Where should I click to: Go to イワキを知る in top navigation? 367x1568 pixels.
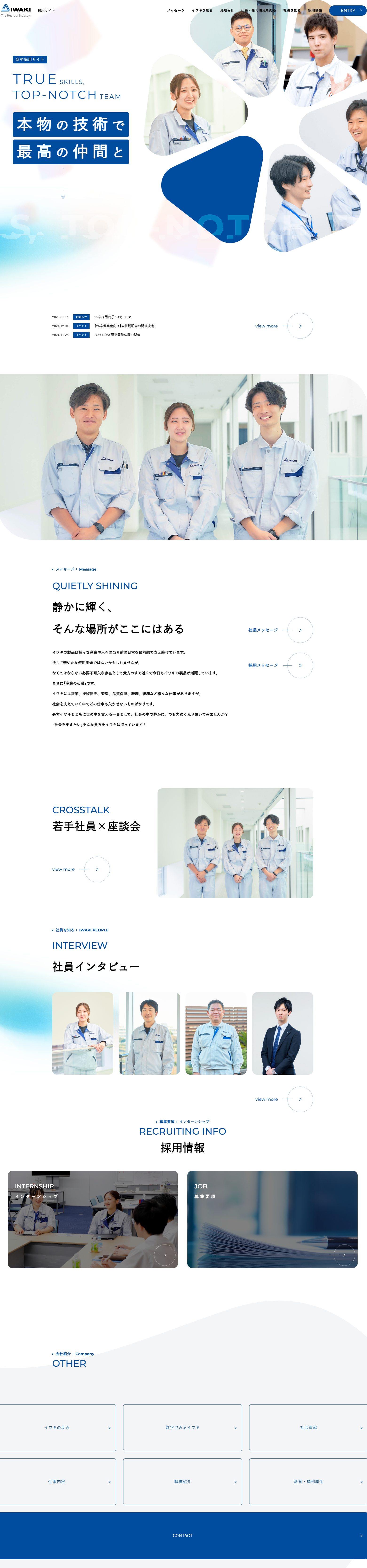(202, 10)
